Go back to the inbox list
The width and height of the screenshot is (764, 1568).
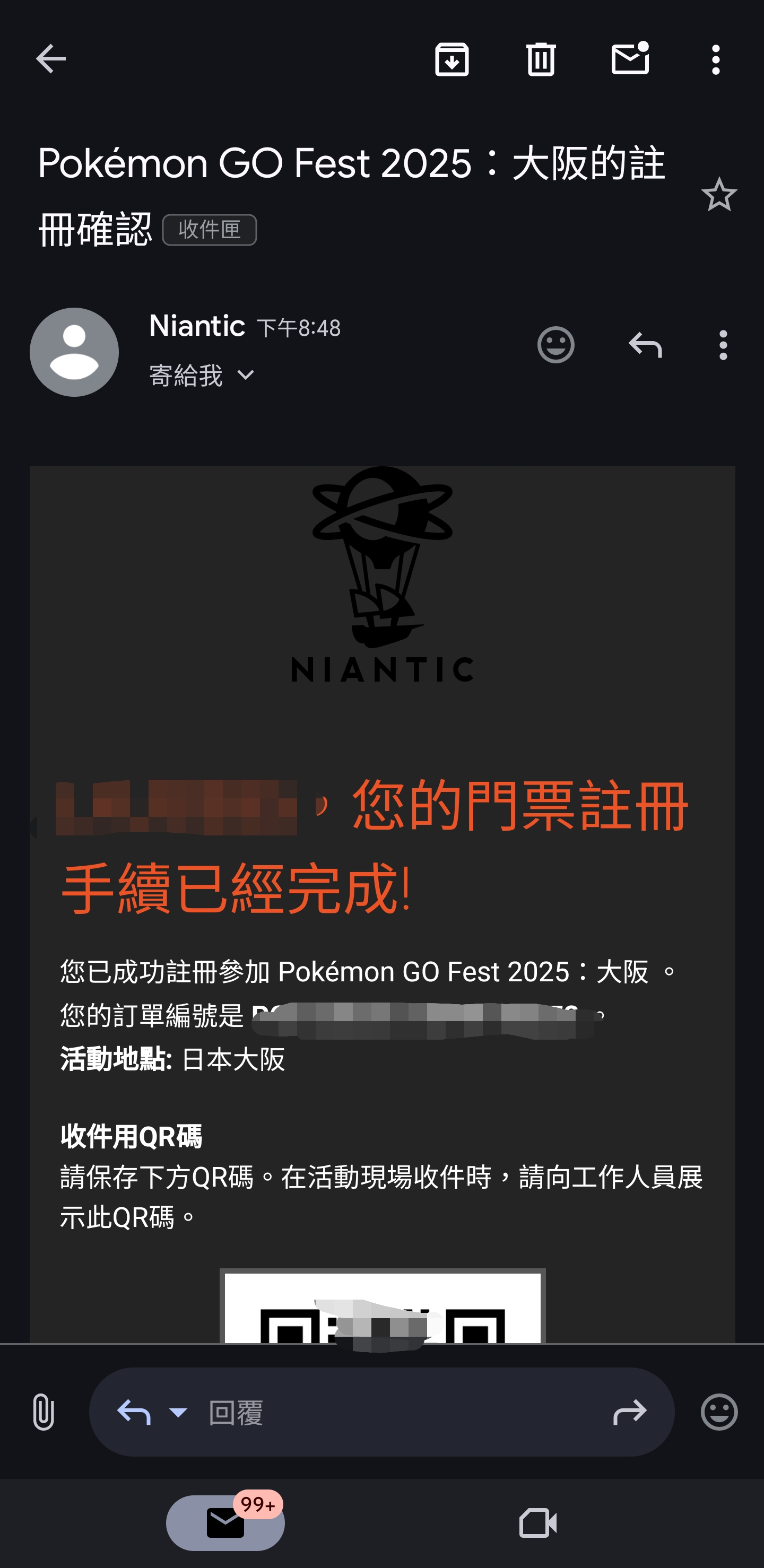50,59
